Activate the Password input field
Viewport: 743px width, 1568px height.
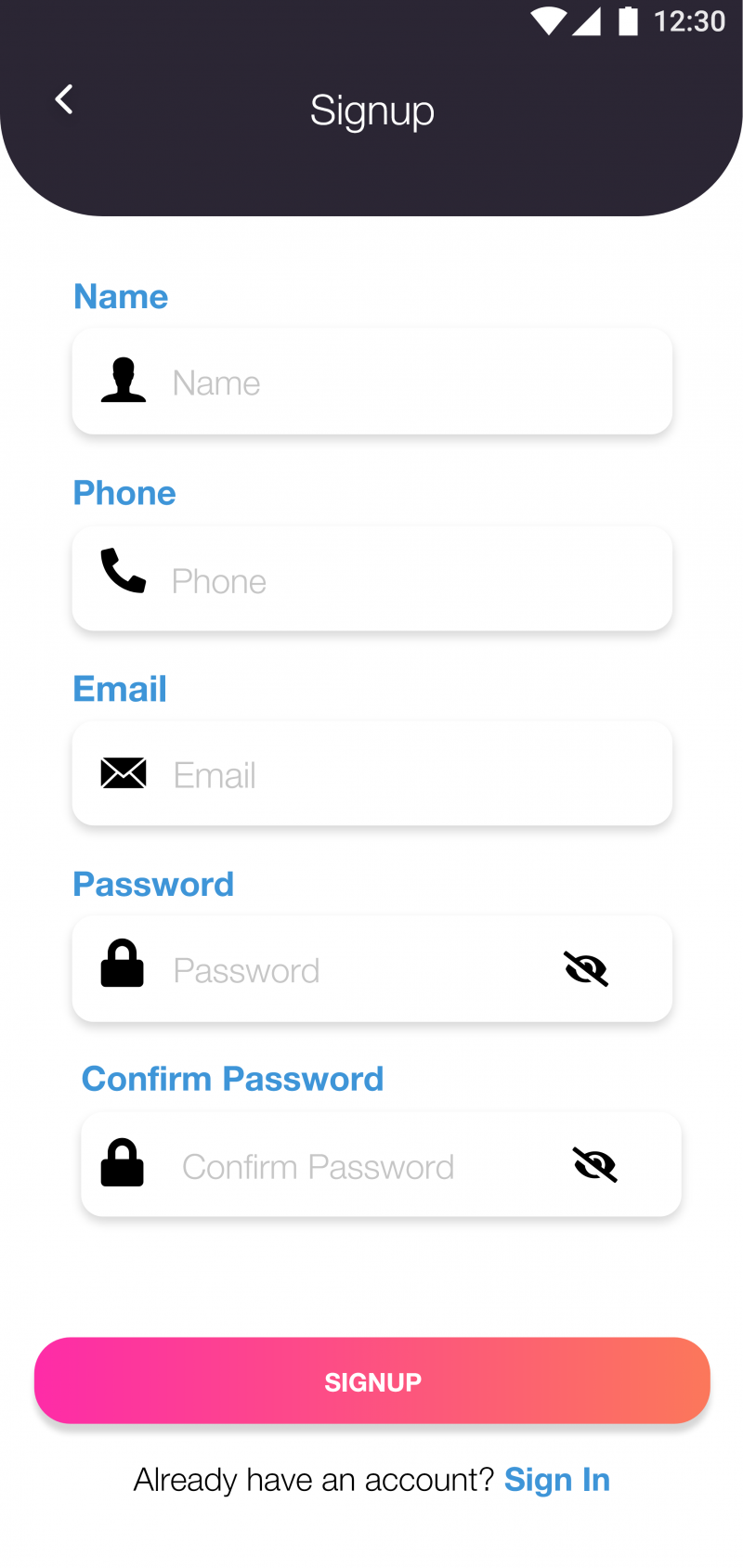coord(353,970)
